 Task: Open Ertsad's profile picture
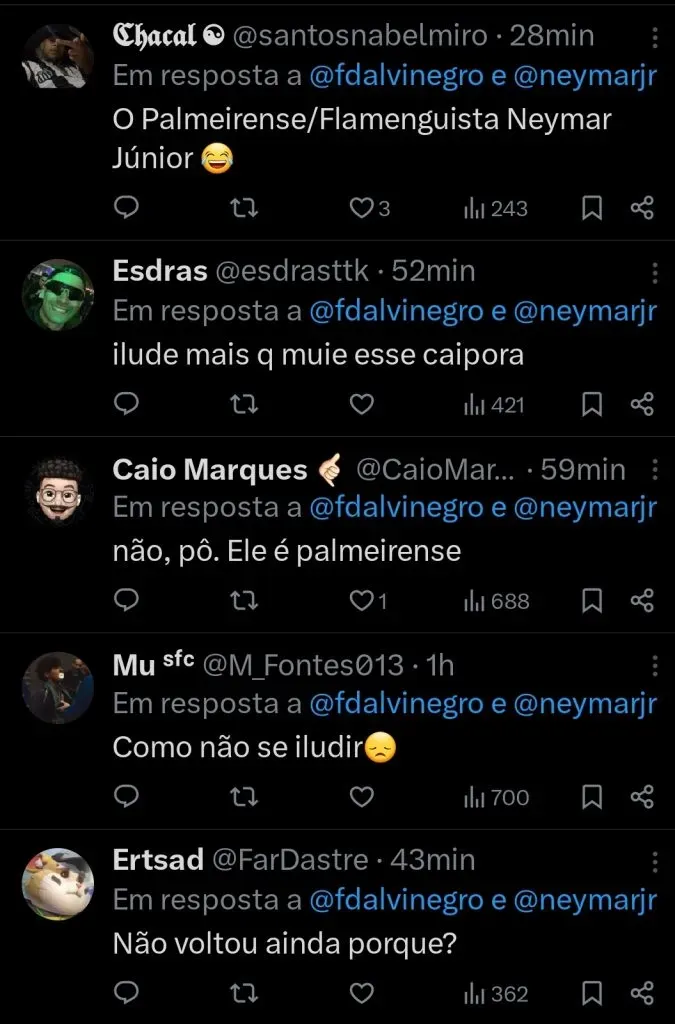(x=57, y=884)
